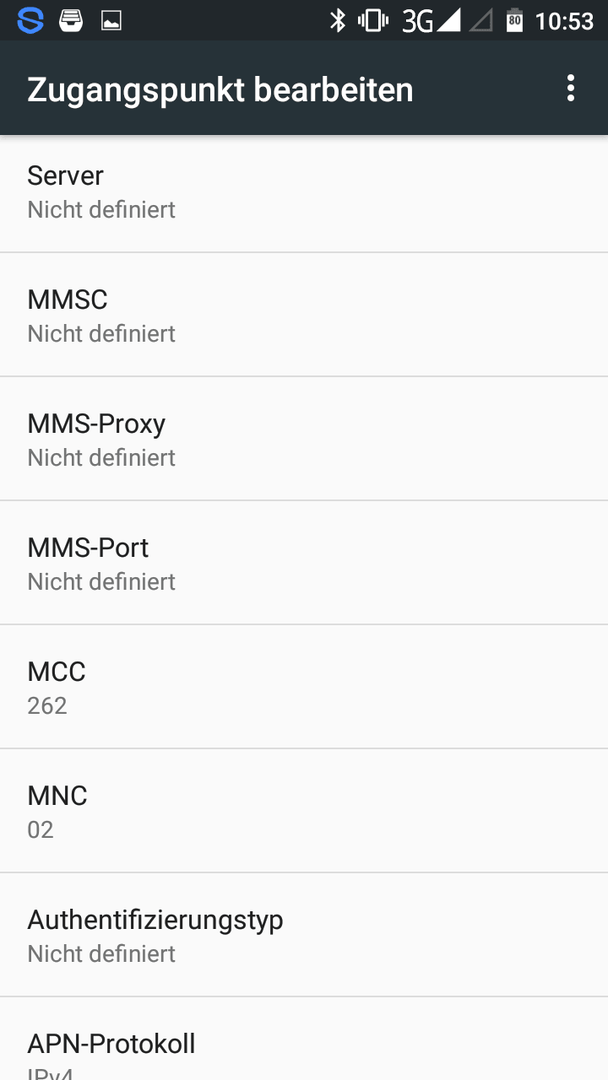Open the three-dot overflow menu

(x=570, y=89)
